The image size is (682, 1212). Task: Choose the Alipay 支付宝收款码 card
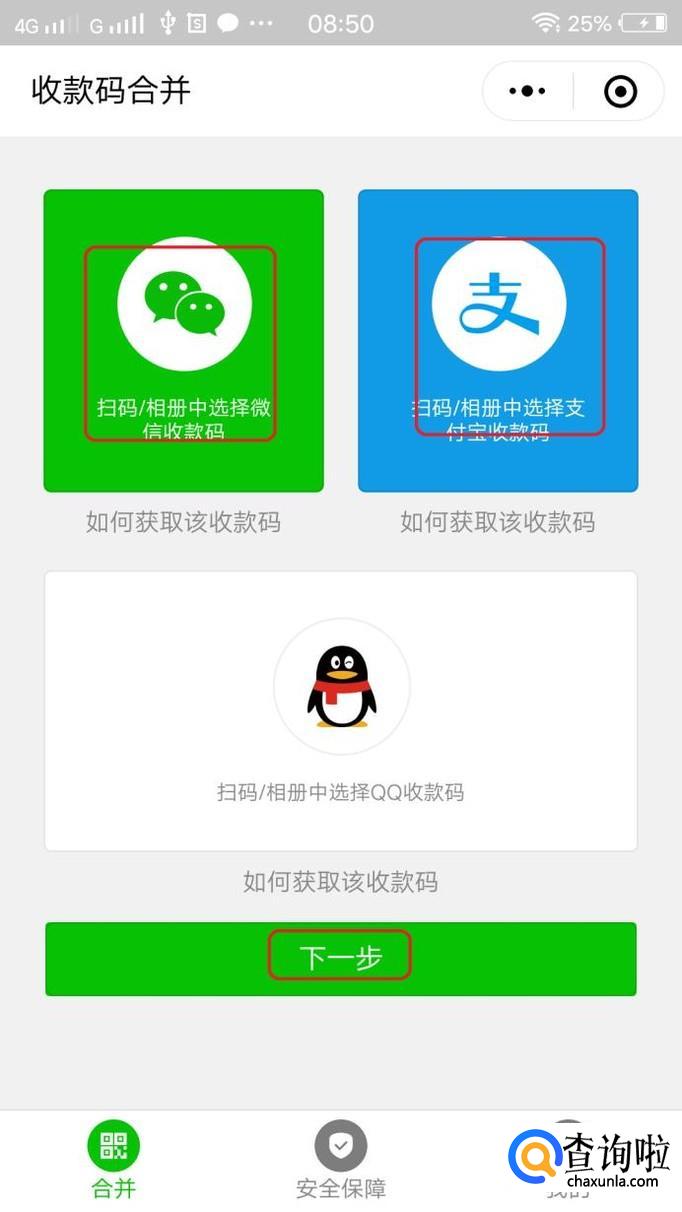pos(498,340)
